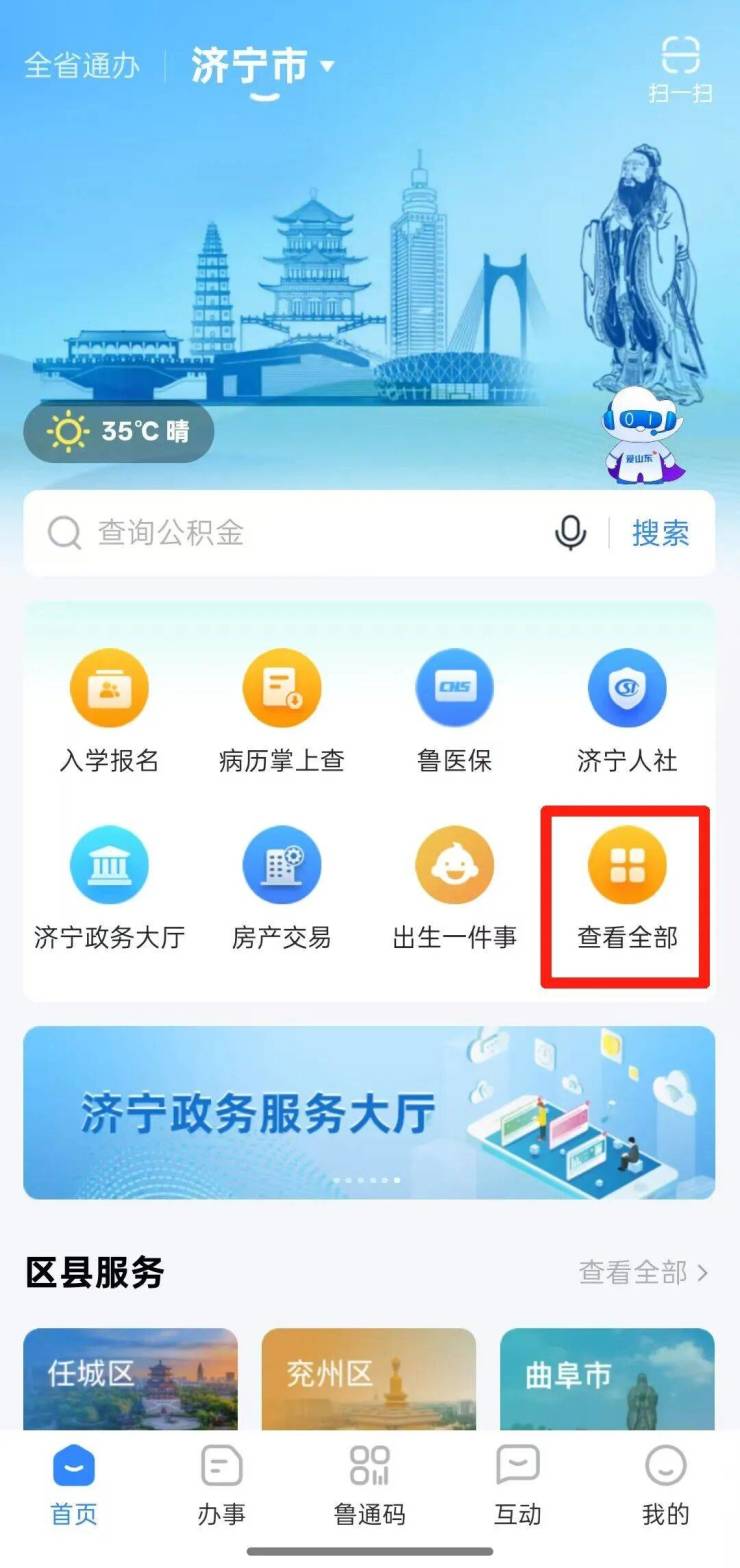Tap the 搜索 button
The image size is (740, 1568).
[660, 533]
